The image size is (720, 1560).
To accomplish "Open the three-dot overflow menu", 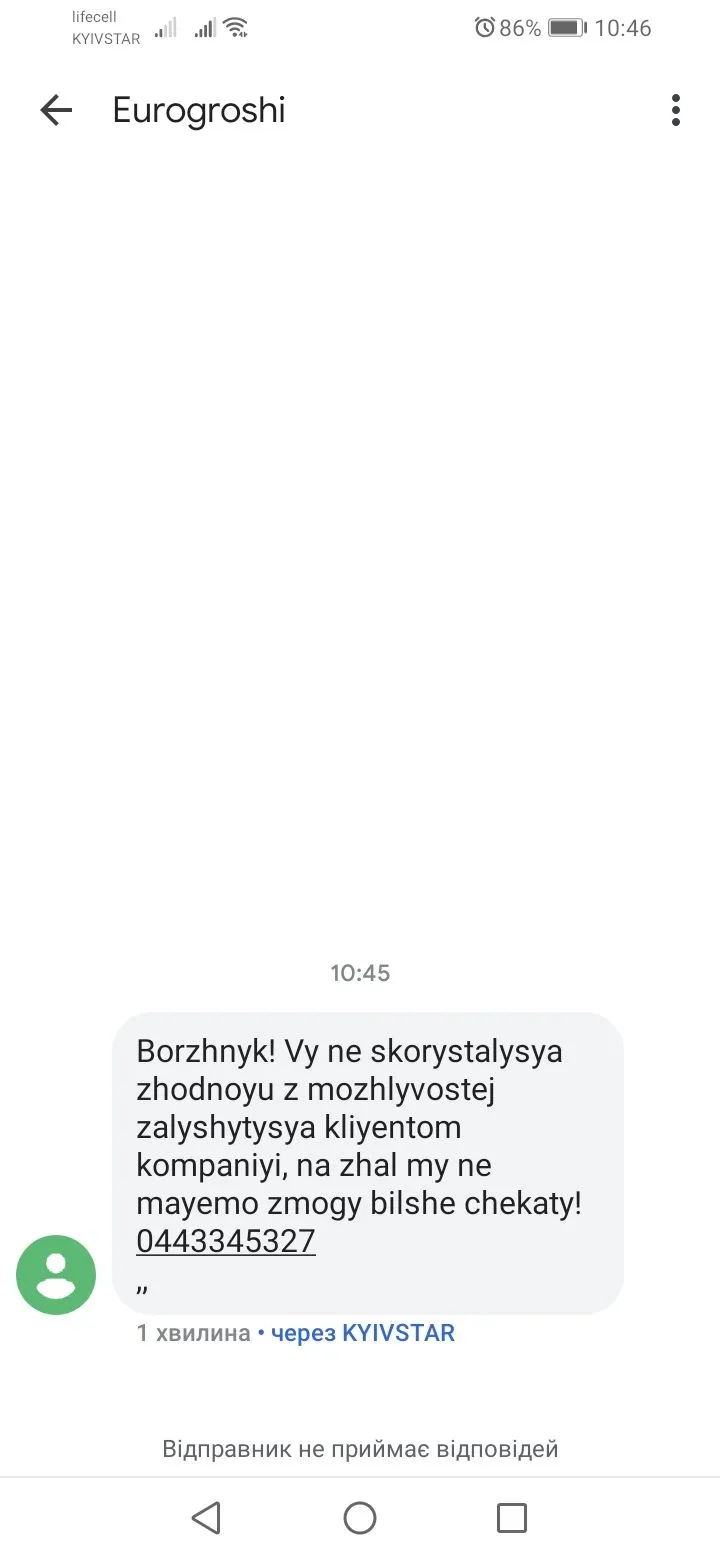I will [x=676, y=110].
